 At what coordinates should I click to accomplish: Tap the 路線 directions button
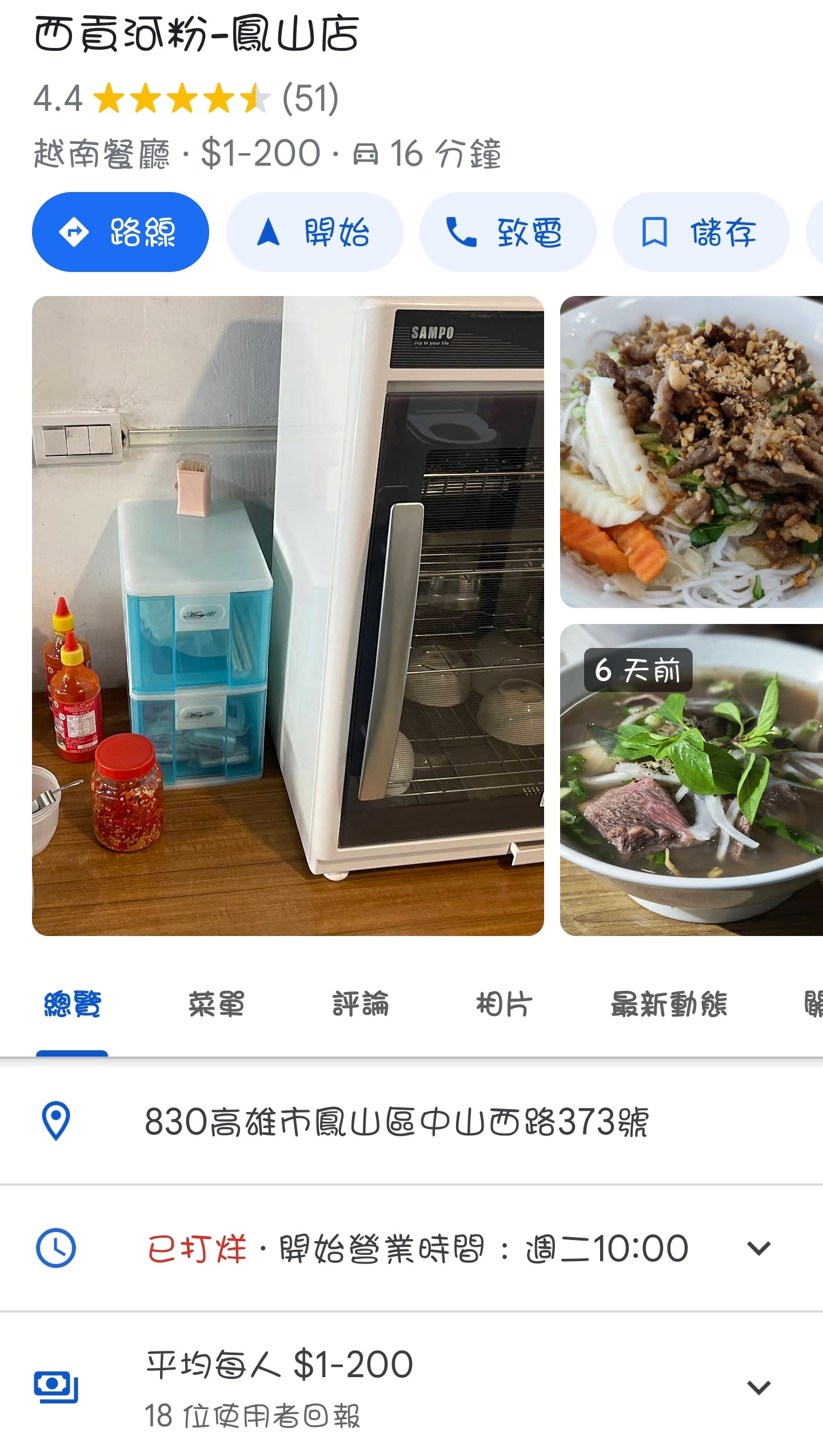click(121, 232)
